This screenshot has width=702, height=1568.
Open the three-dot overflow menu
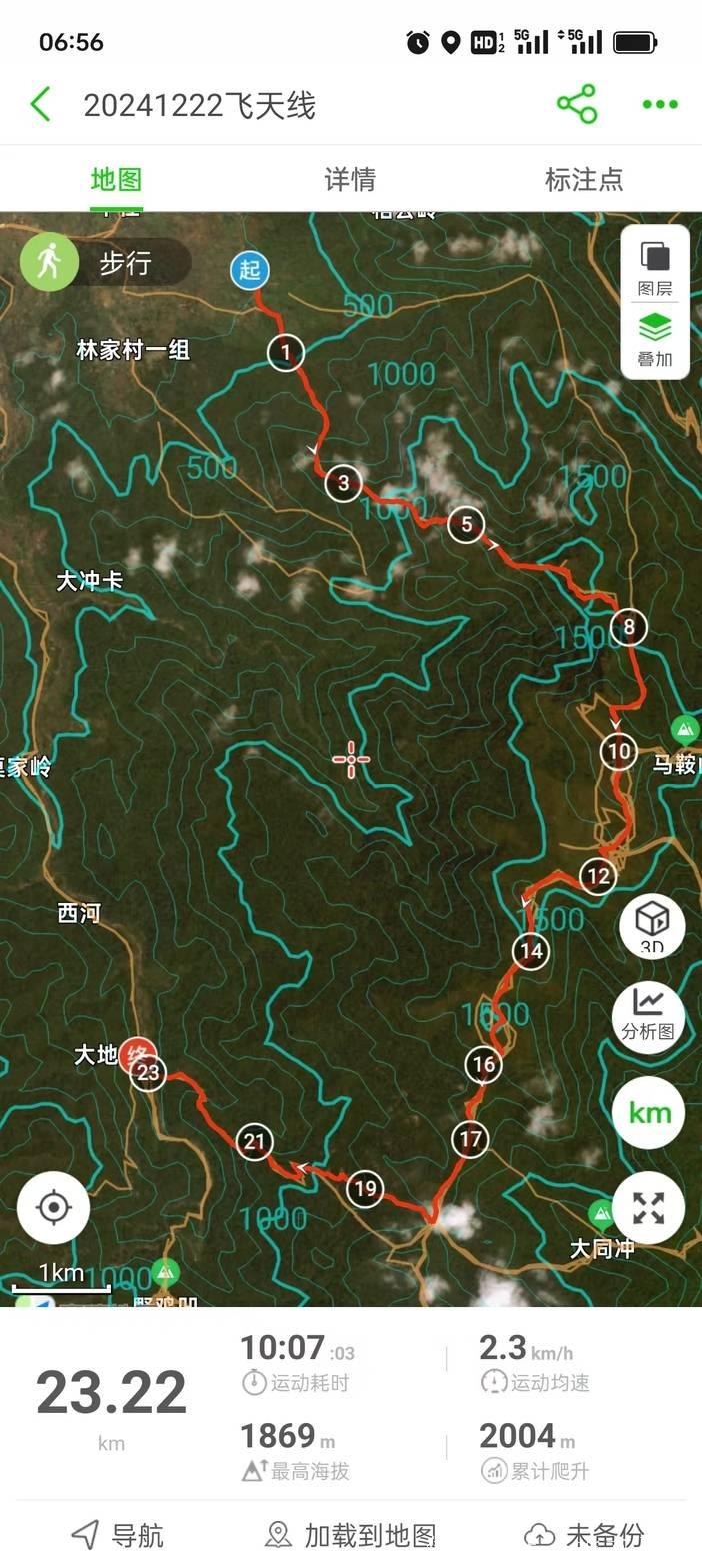(x=660, y=104)
